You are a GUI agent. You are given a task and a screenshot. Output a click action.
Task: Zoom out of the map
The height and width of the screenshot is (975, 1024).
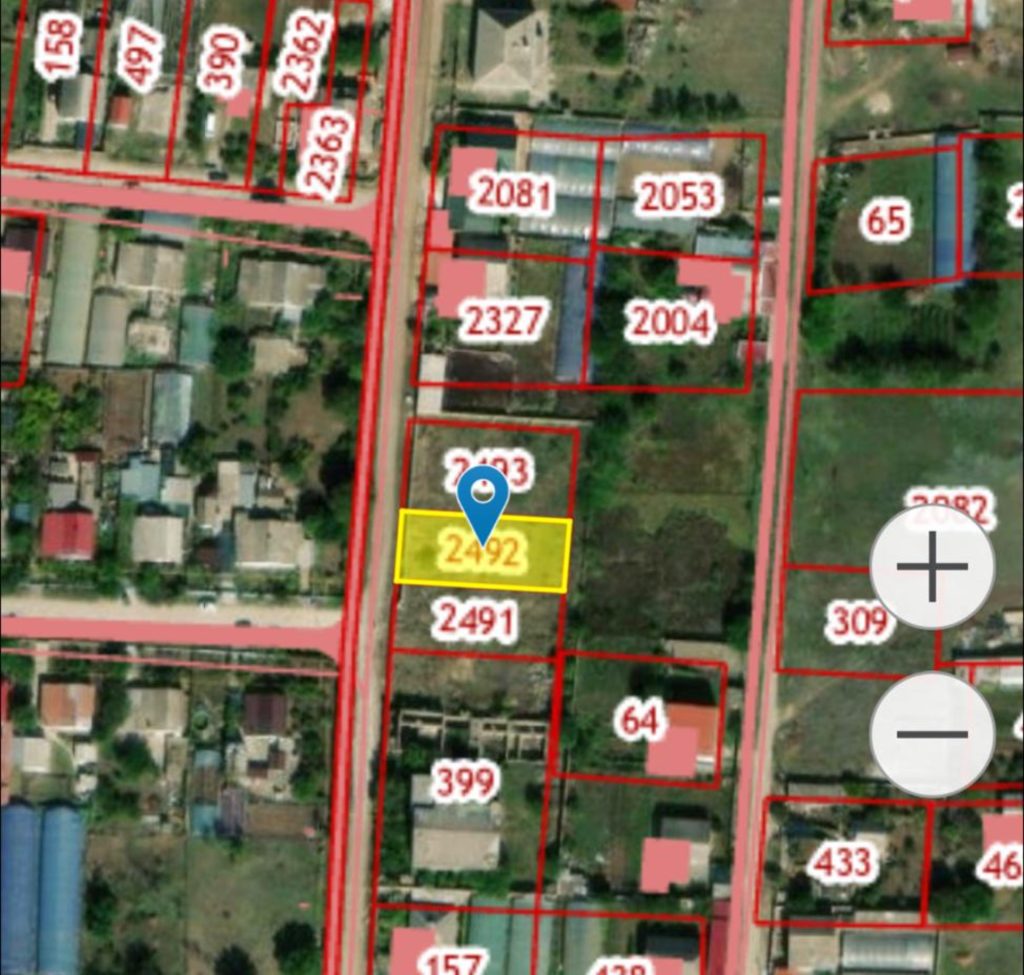[x=932, y=734]
